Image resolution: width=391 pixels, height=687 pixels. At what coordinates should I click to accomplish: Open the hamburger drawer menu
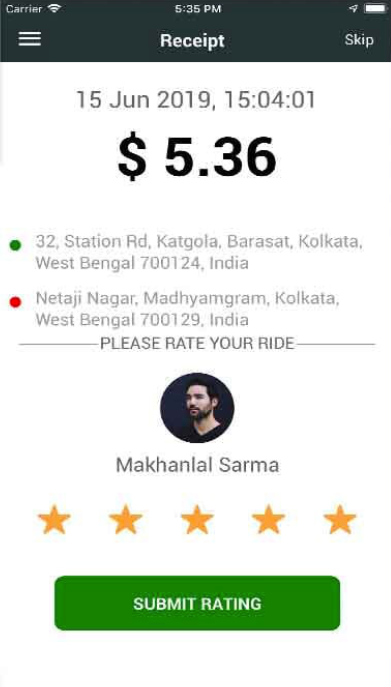(29, 39)
